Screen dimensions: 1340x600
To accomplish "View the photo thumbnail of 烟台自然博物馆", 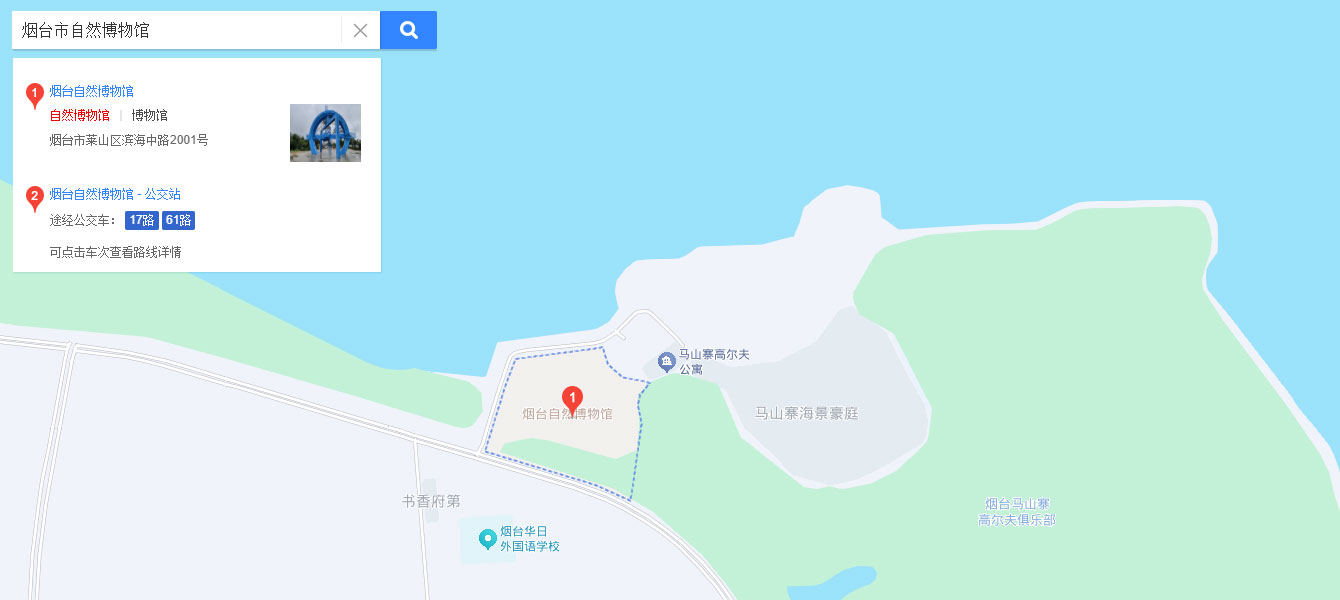I will 325,133.
